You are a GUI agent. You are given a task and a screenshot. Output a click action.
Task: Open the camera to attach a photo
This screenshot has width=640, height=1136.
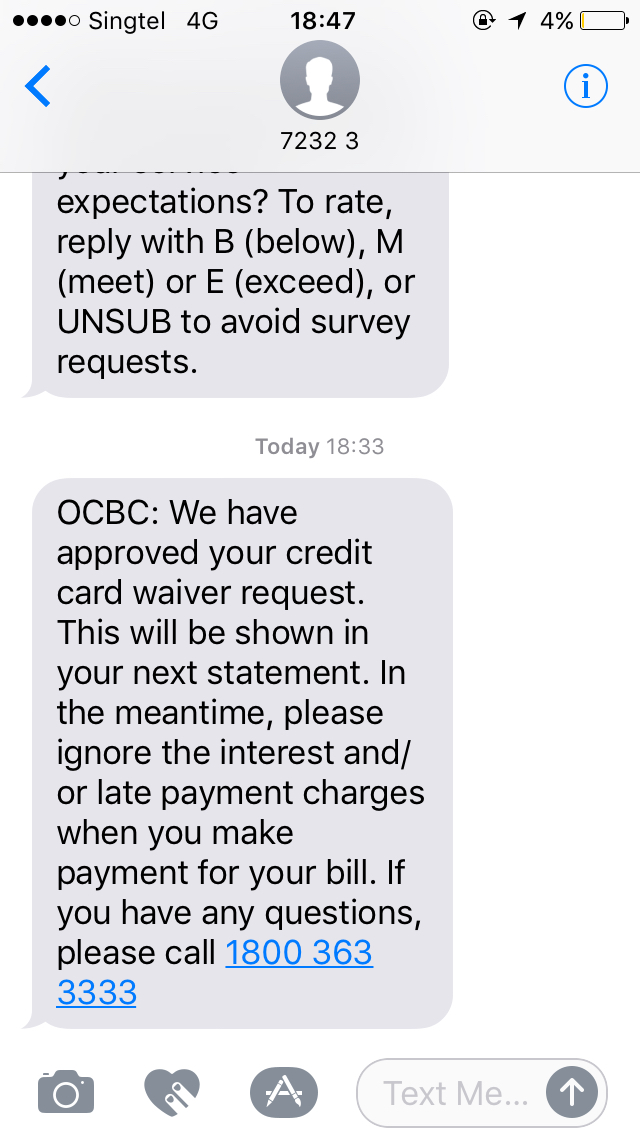[66, 1092]
